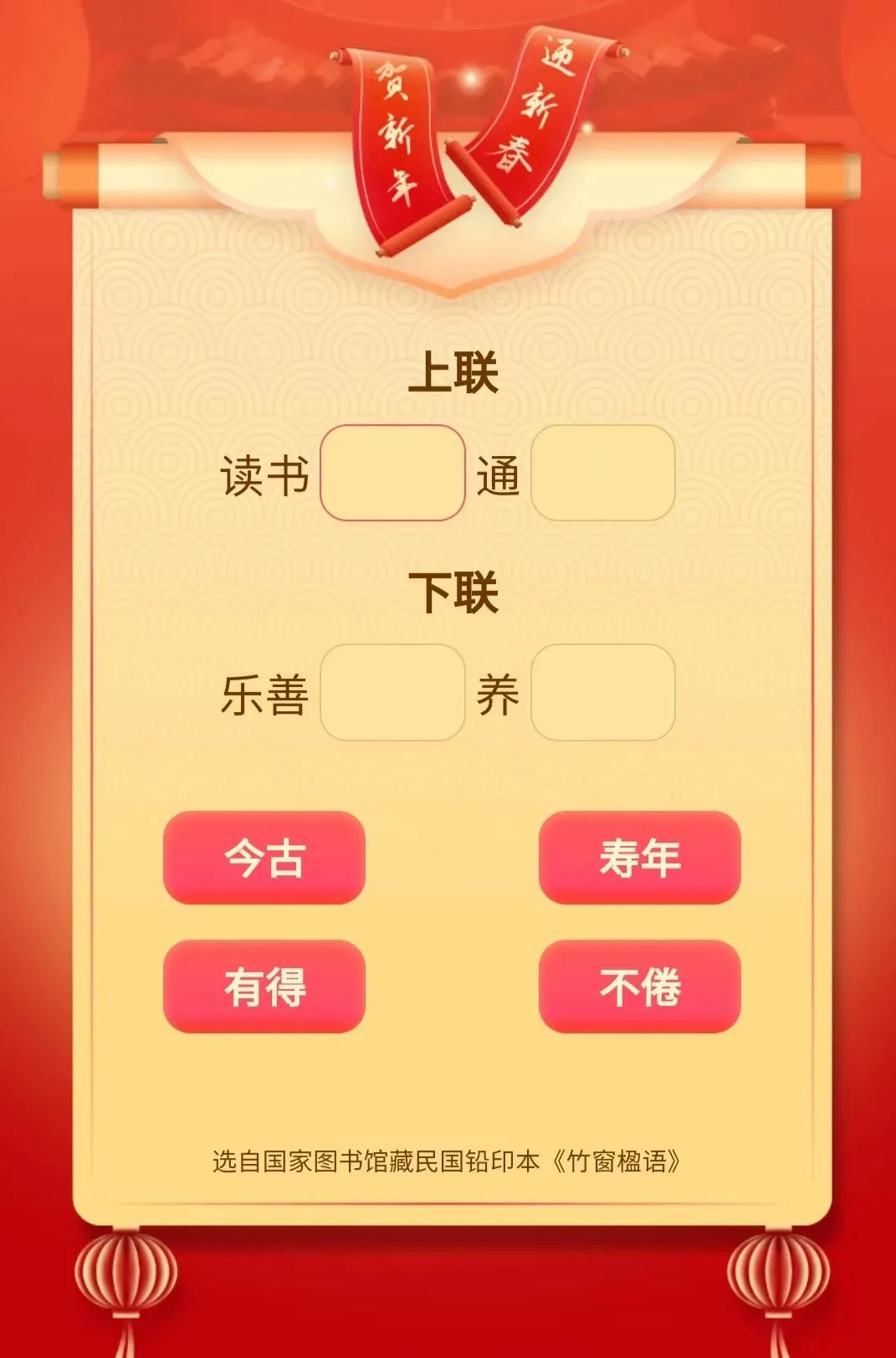Activate the empty slot after 乐善

click(x=392, y=692)
